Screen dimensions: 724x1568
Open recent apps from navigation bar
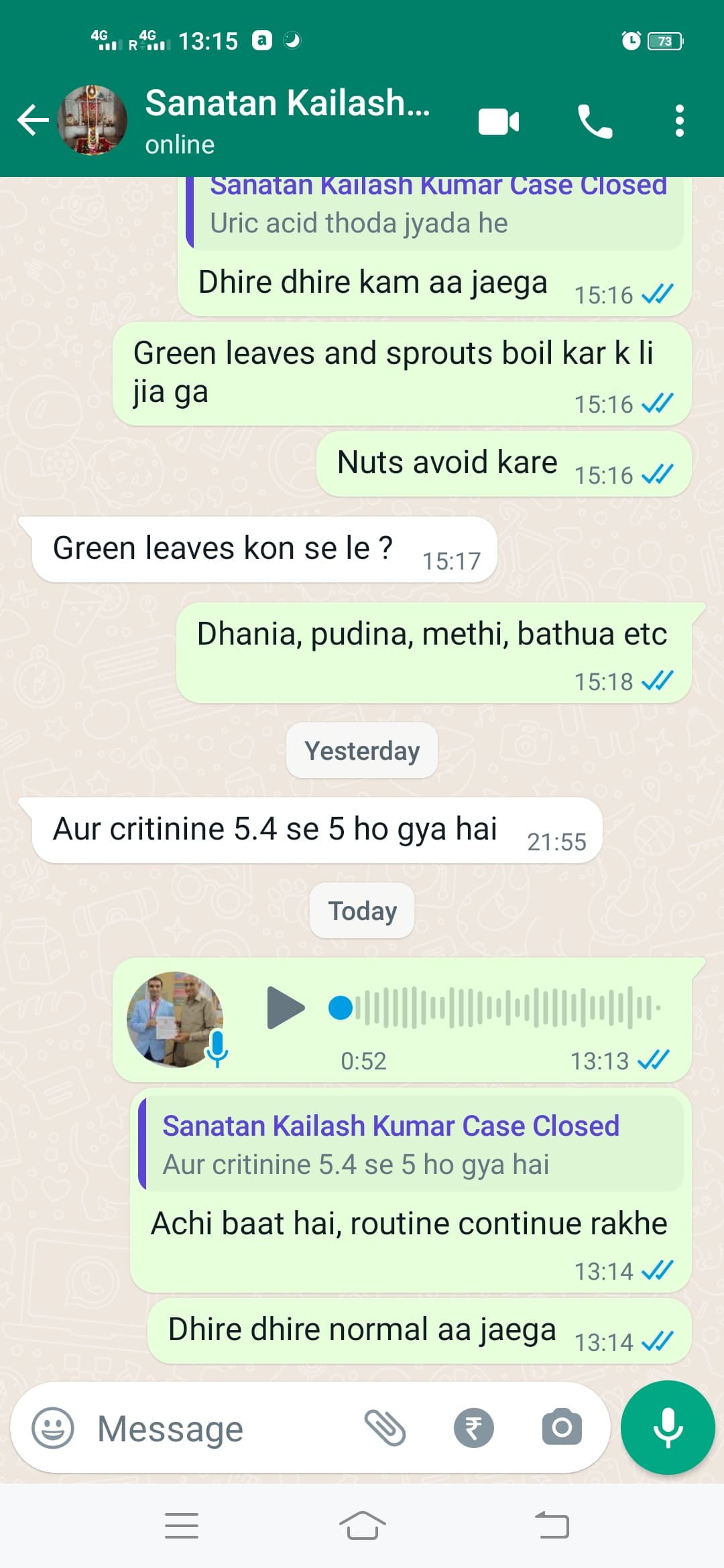[182, 1526]
